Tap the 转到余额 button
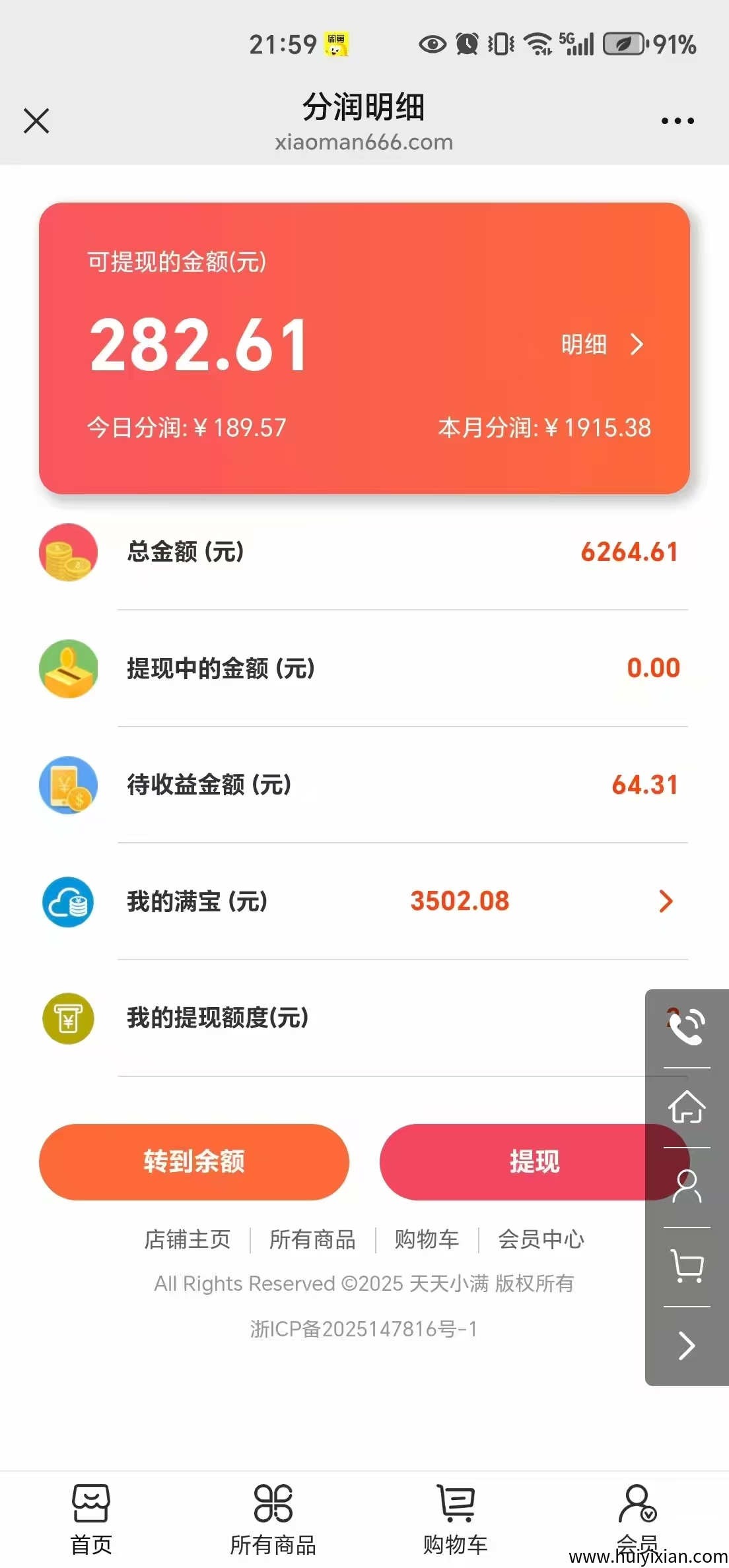 click(x=195, y=1163)
